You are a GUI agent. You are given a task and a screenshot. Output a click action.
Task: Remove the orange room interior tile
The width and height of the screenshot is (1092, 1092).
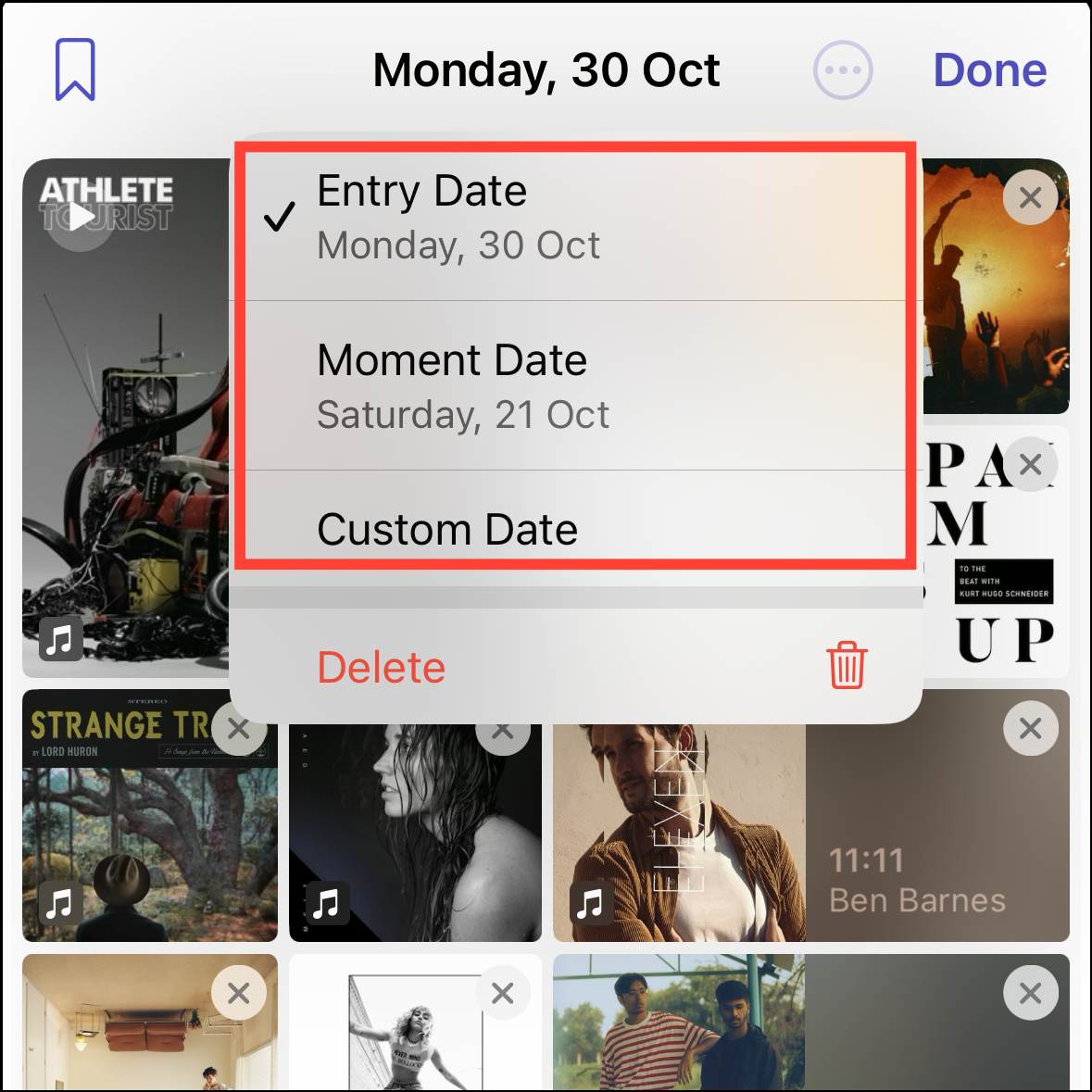click(x=239, y=993)
